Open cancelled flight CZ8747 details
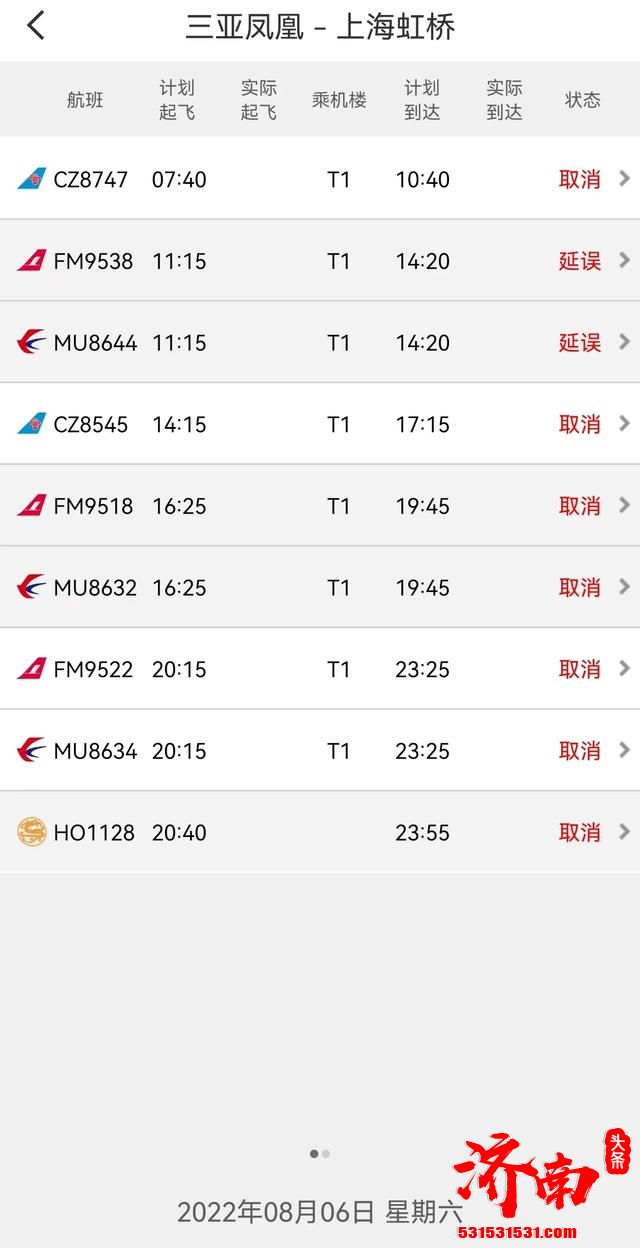This screenshot has width=640, height=1248. click(x=320, y=179)
